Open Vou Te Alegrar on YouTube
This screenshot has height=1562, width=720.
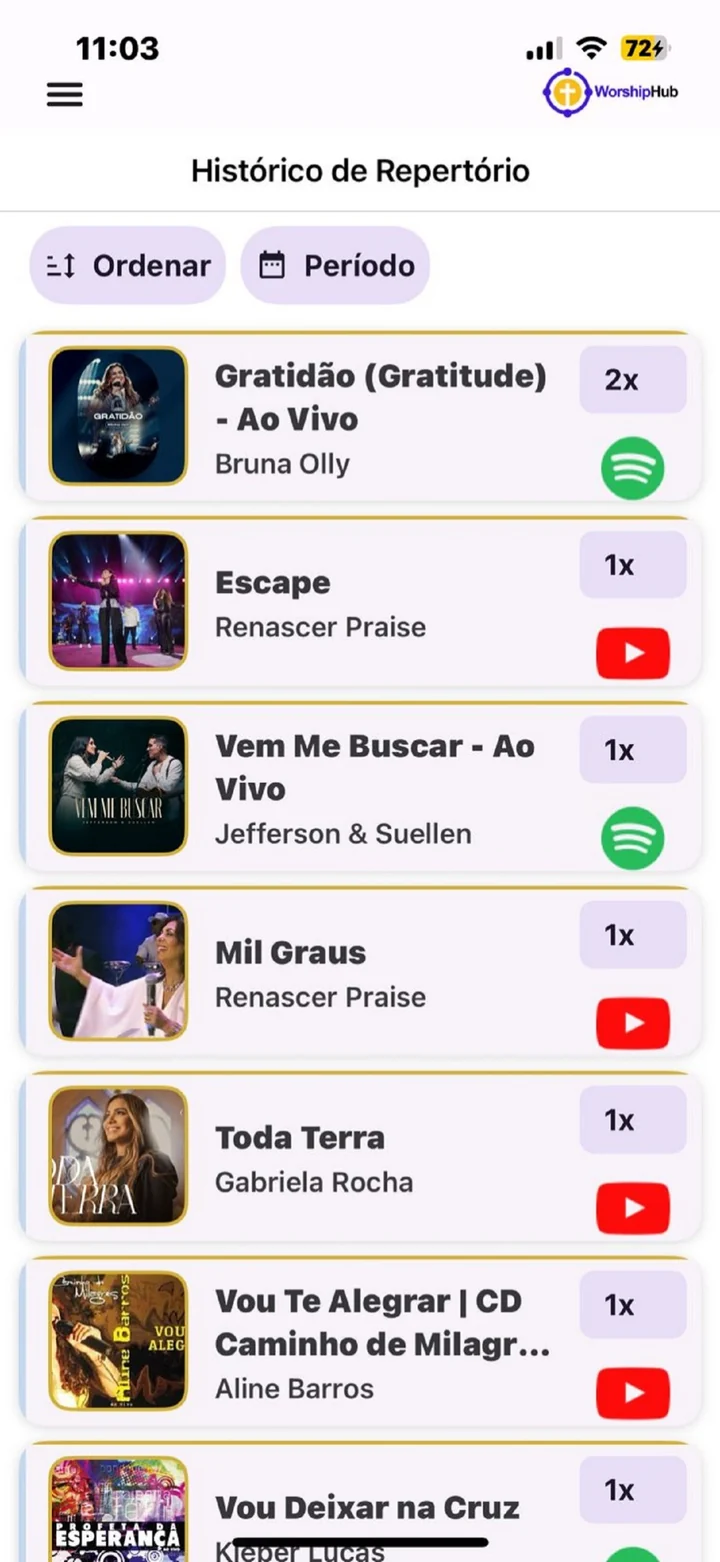click(x=632, y=1392)
